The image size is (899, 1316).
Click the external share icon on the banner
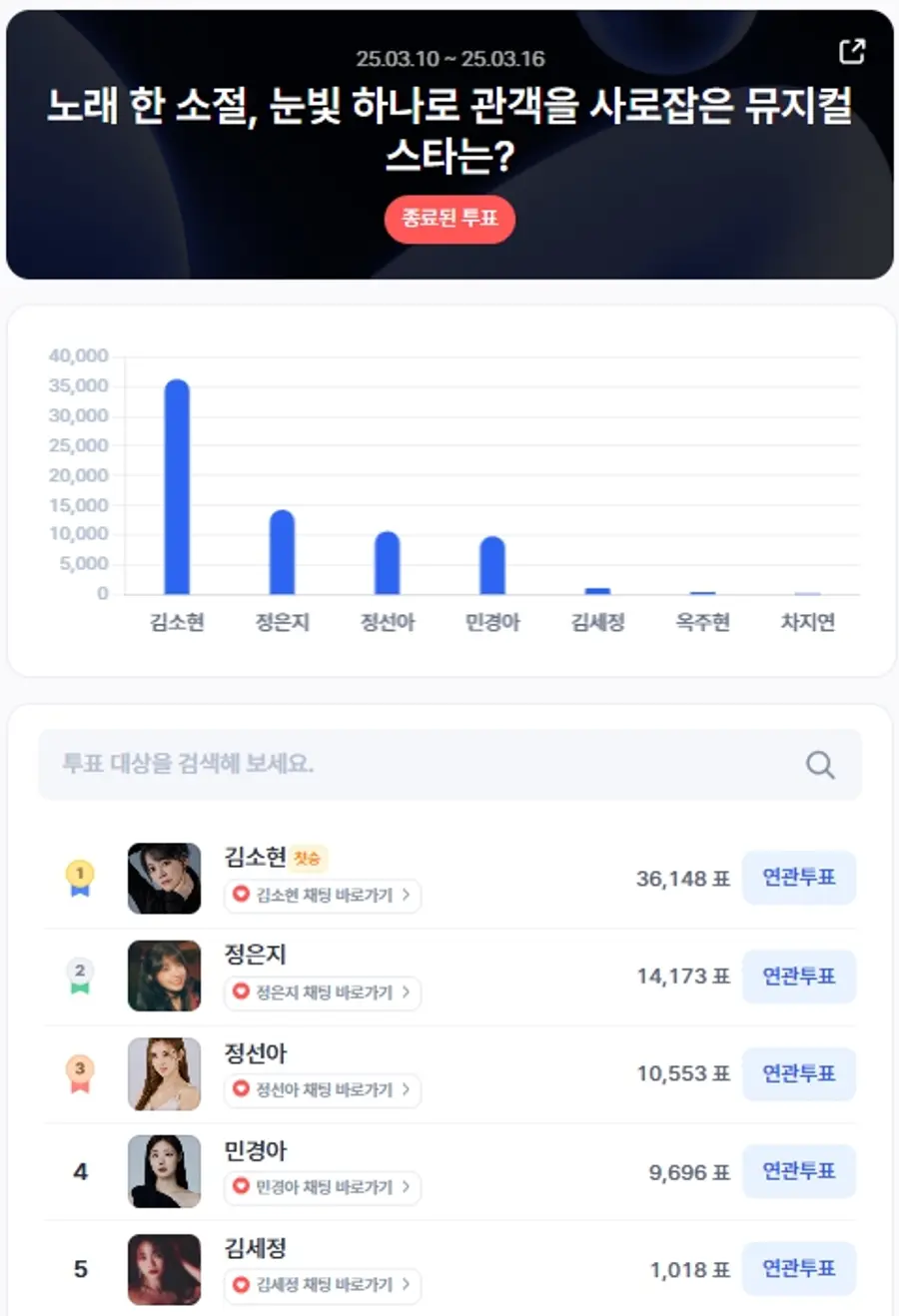(x=851, y=51)
